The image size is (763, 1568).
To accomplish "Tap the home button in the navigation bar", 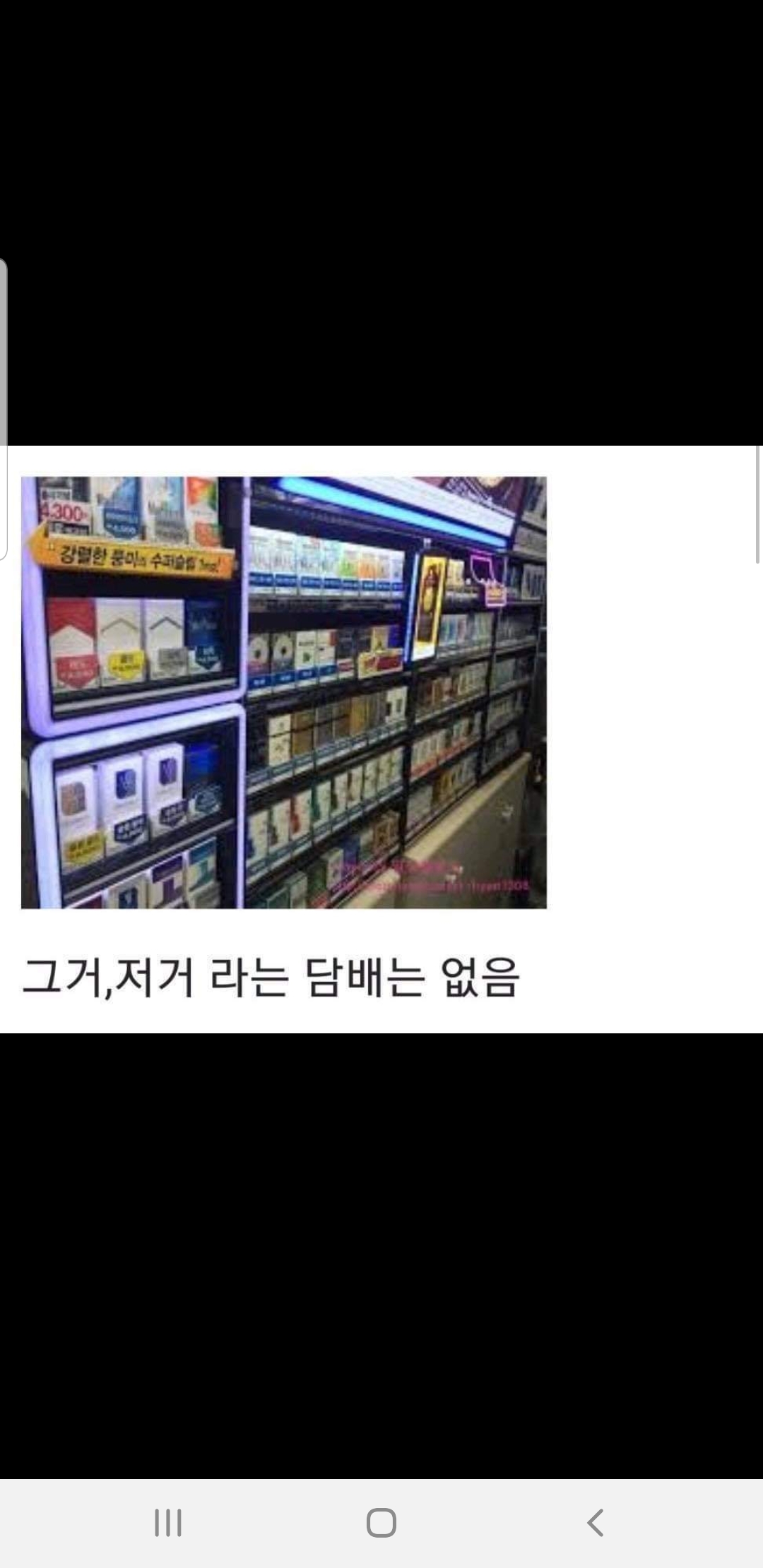I will (381, 1523).
